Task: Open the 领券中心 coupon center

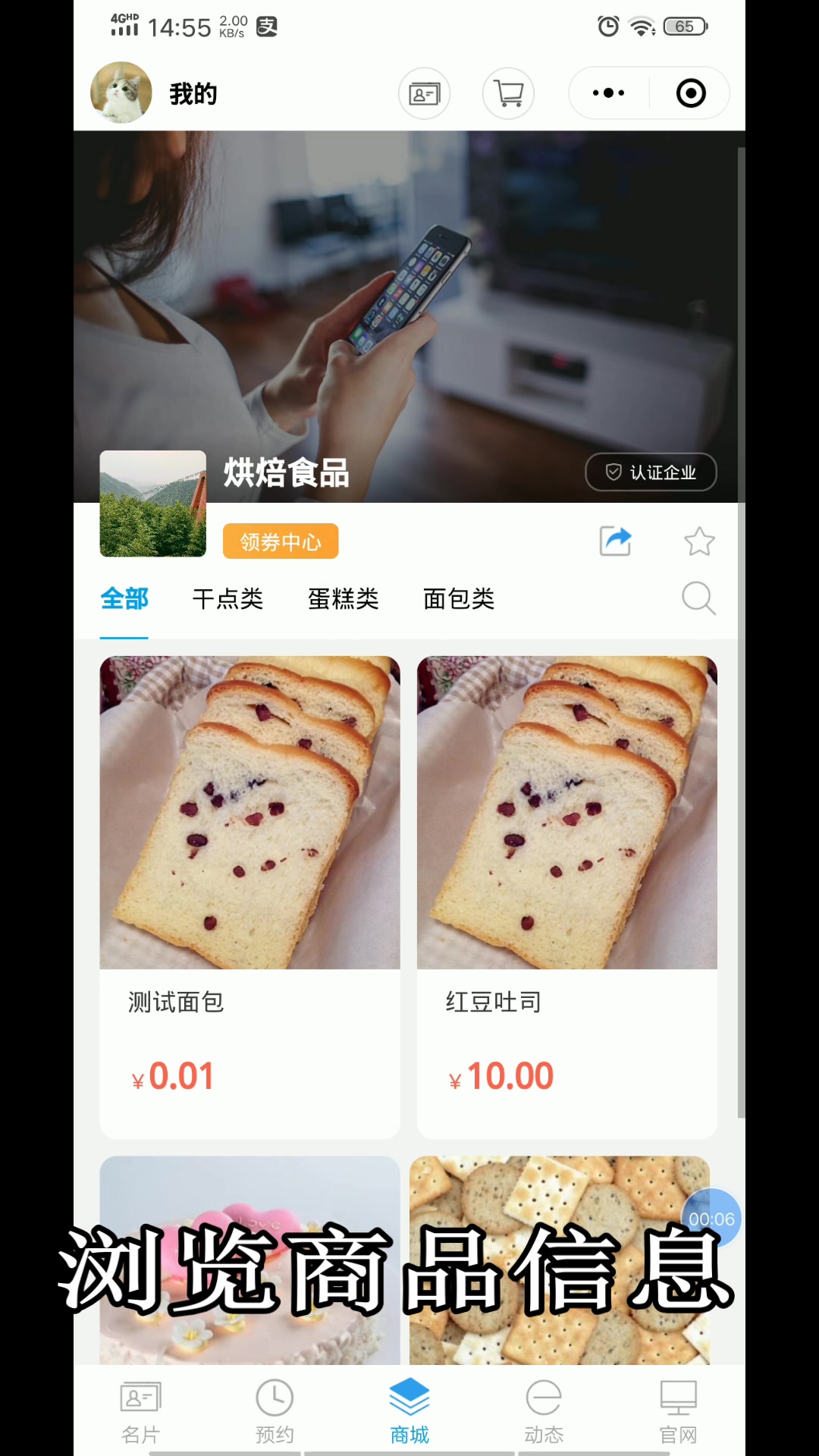Action: [x=280, y=541]
